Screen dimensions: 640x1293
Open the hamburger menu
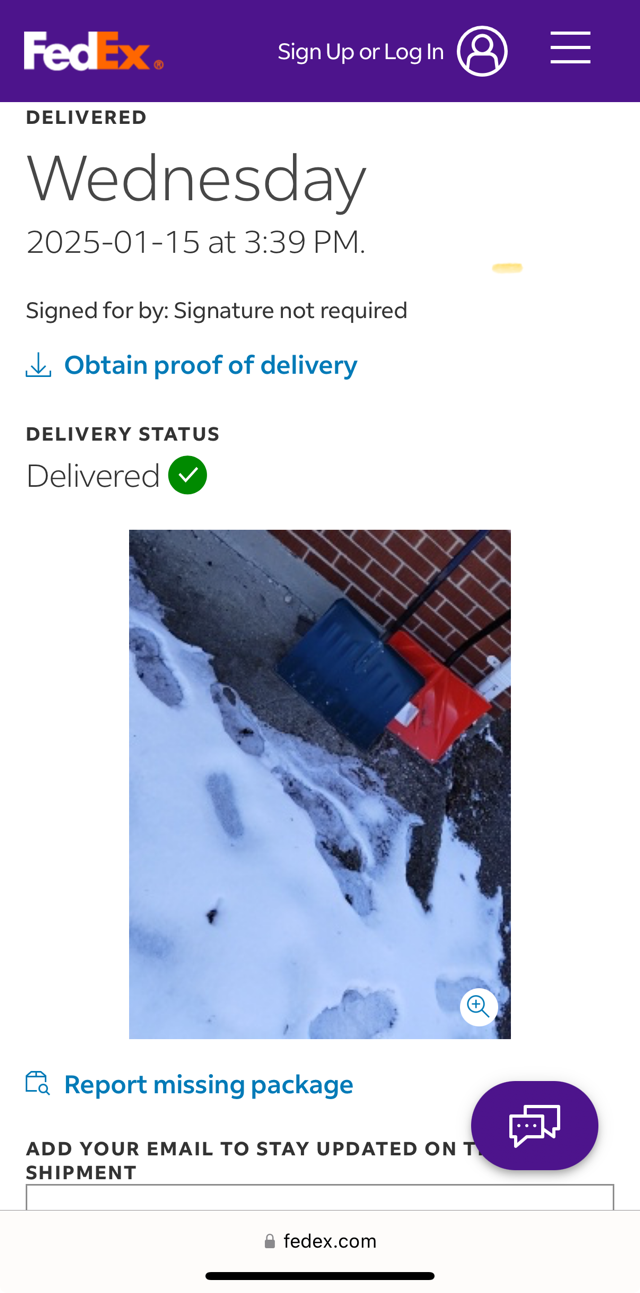point(570,48)
